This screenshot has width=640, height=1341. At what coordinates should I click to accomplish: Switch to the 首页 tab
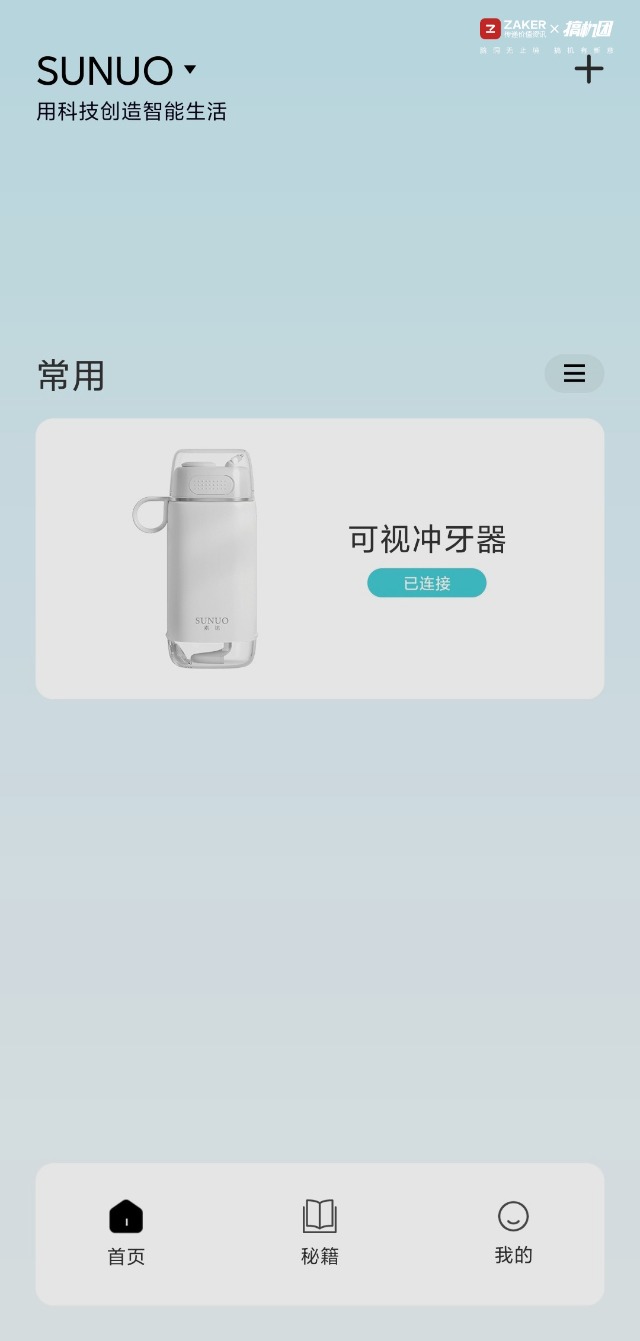click(126, 1233)
